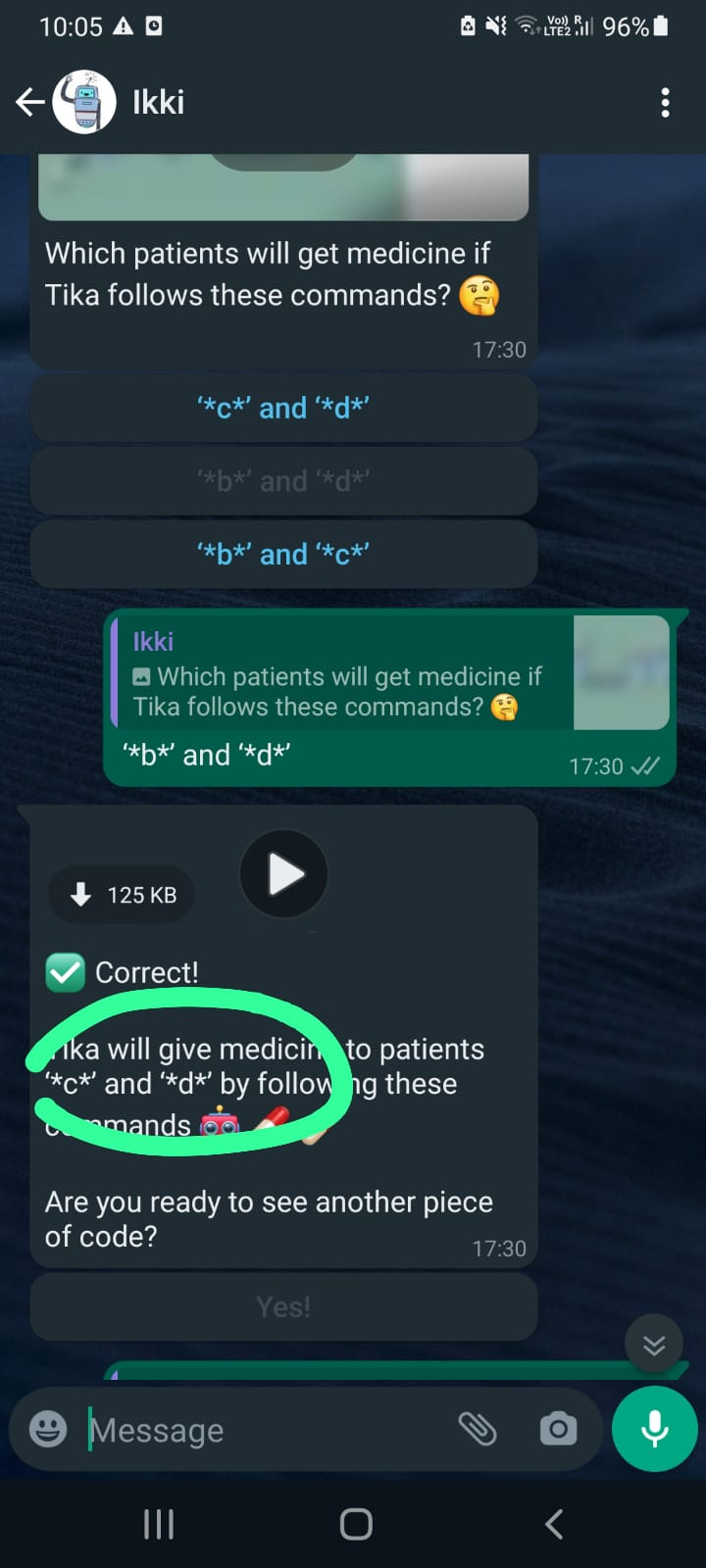Go back from the Ikki chat
Image resolution: width=706 pixels, height=1568 pixels.
click(x=29, y=102)
